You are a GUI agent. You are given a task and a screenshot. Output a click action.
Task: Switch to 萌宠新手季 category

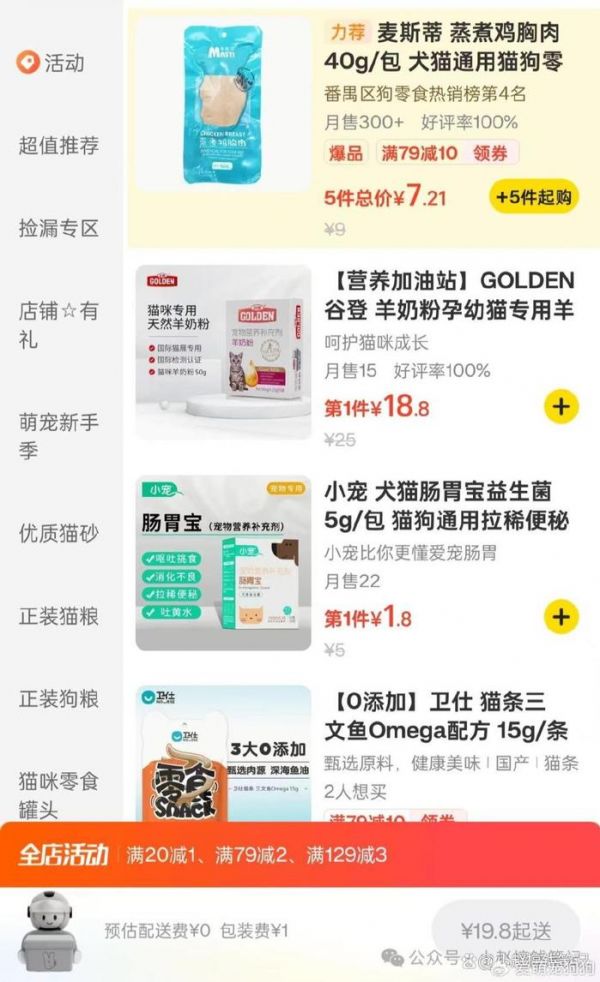coord(59,437)
